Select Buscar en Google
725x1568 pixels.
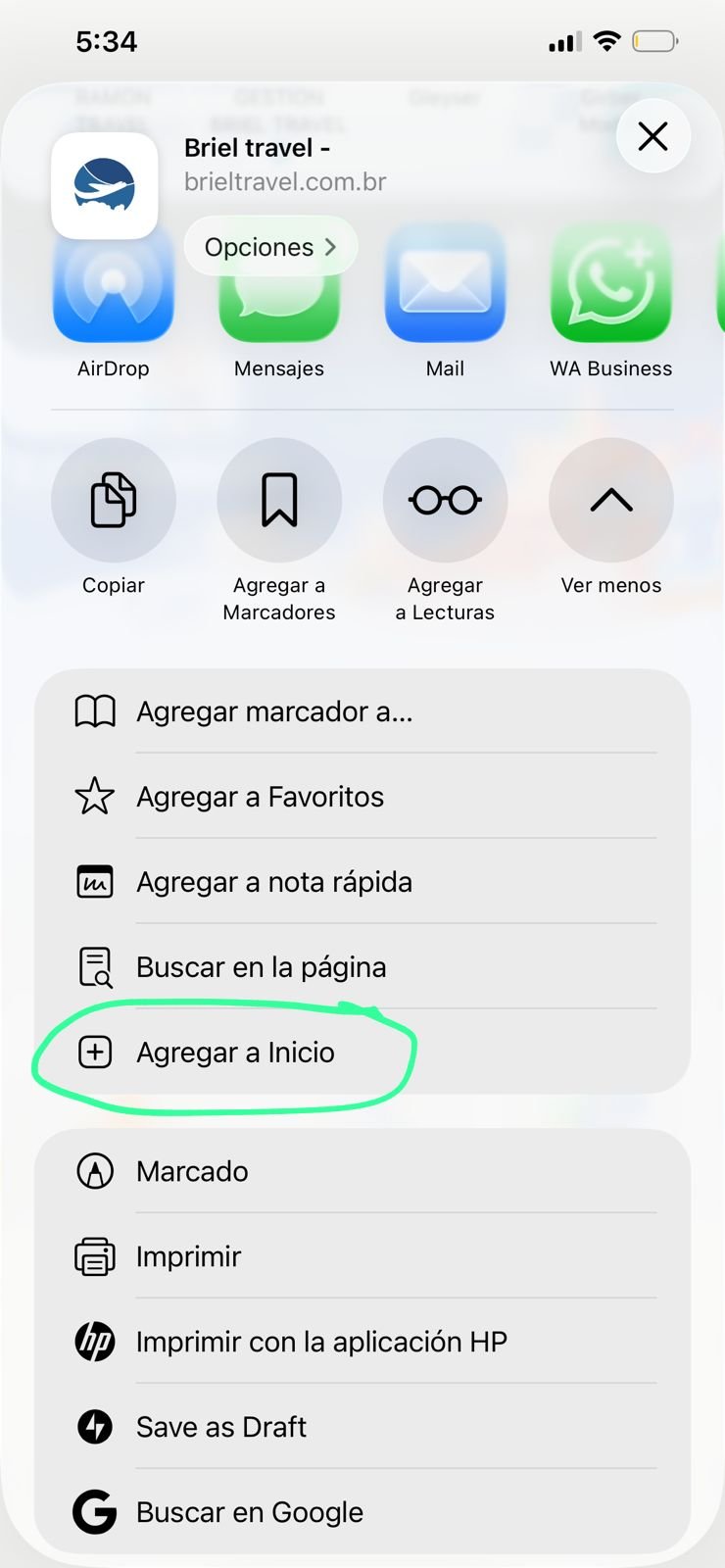tap(362, 1512)
